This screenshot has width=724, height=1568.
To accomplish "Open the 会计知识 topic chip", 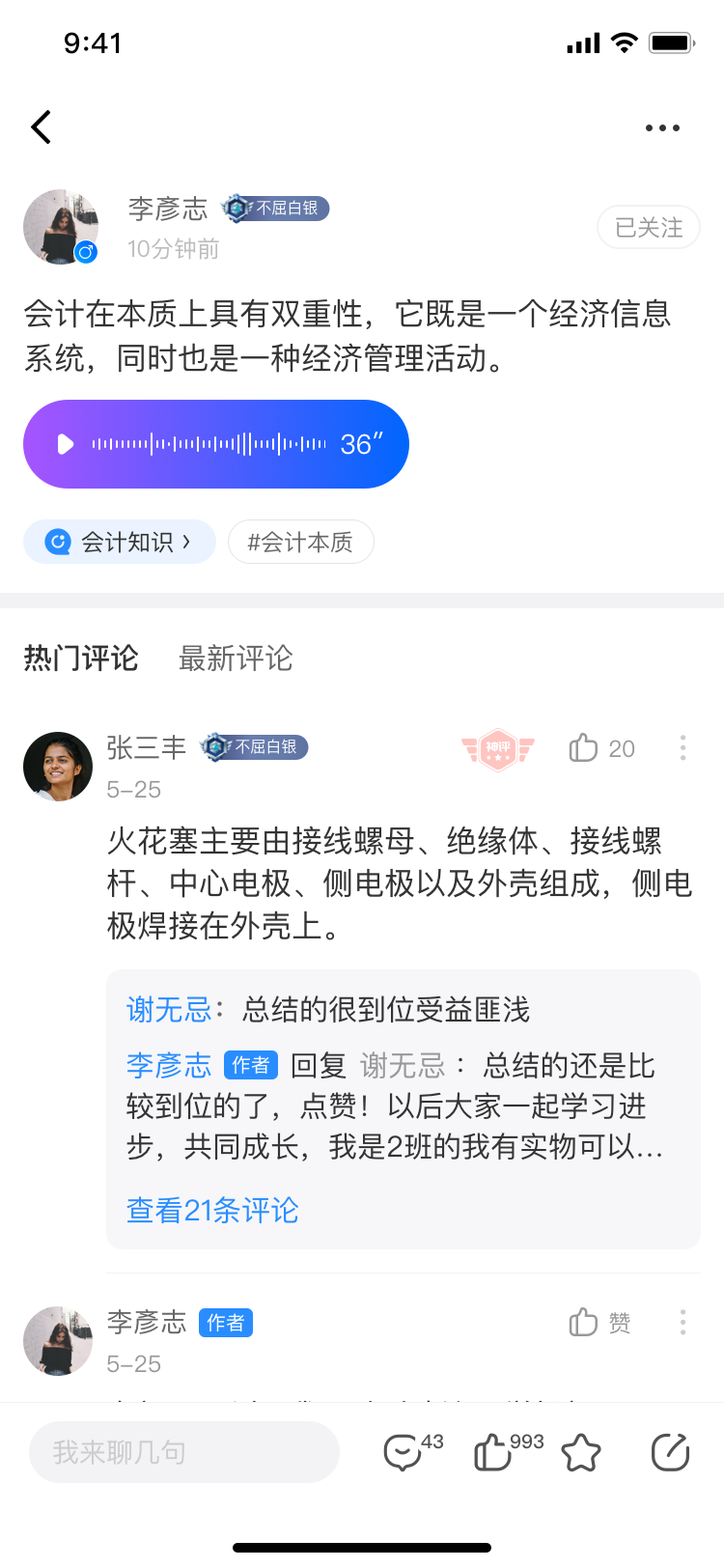I will 120,542.
